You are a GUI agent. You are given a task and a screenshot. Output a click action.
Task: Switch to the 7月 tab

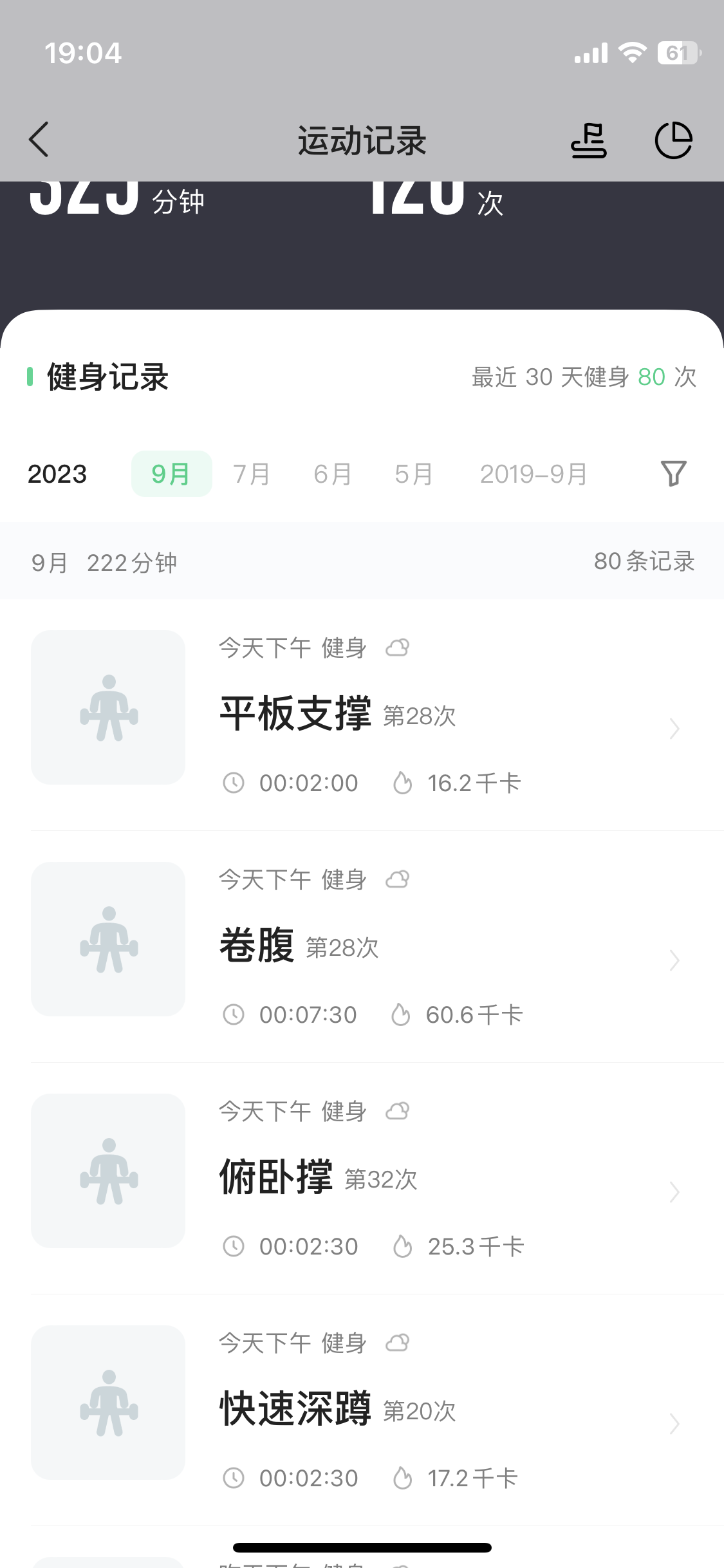coord(252,474)
